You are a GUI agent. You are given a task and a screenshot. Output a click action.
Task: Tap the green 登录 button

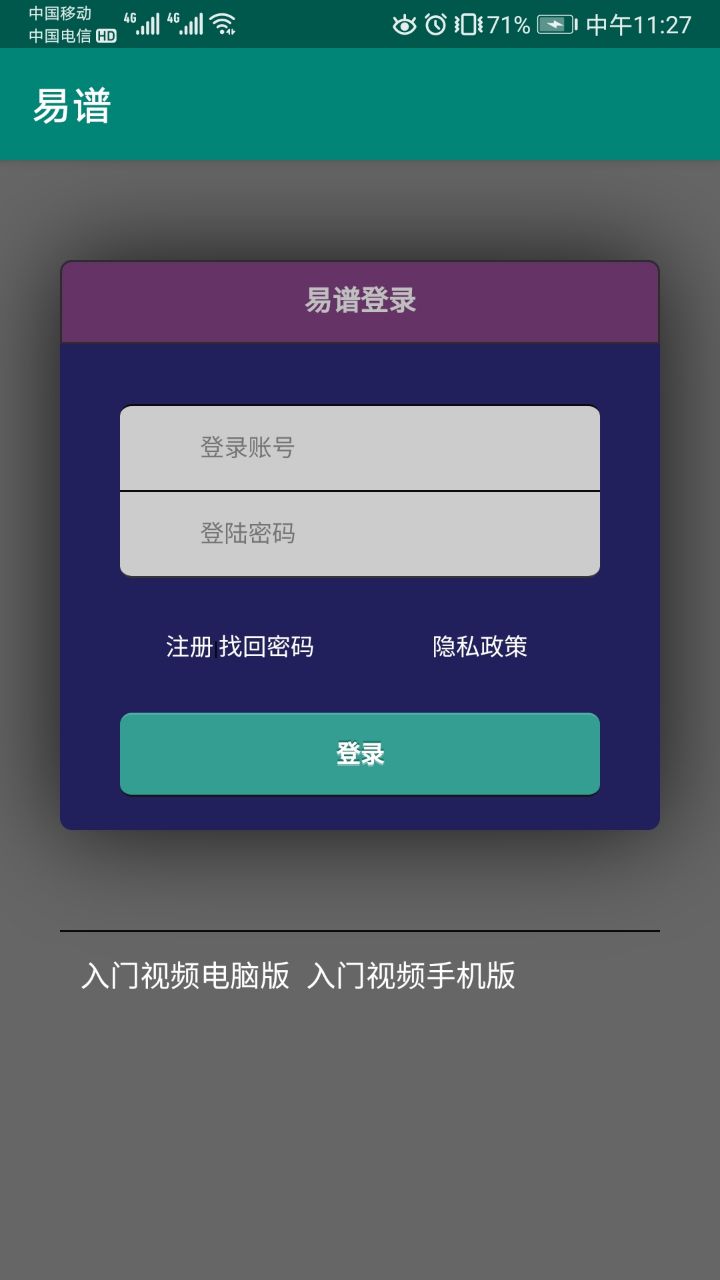tap(360, 754)
